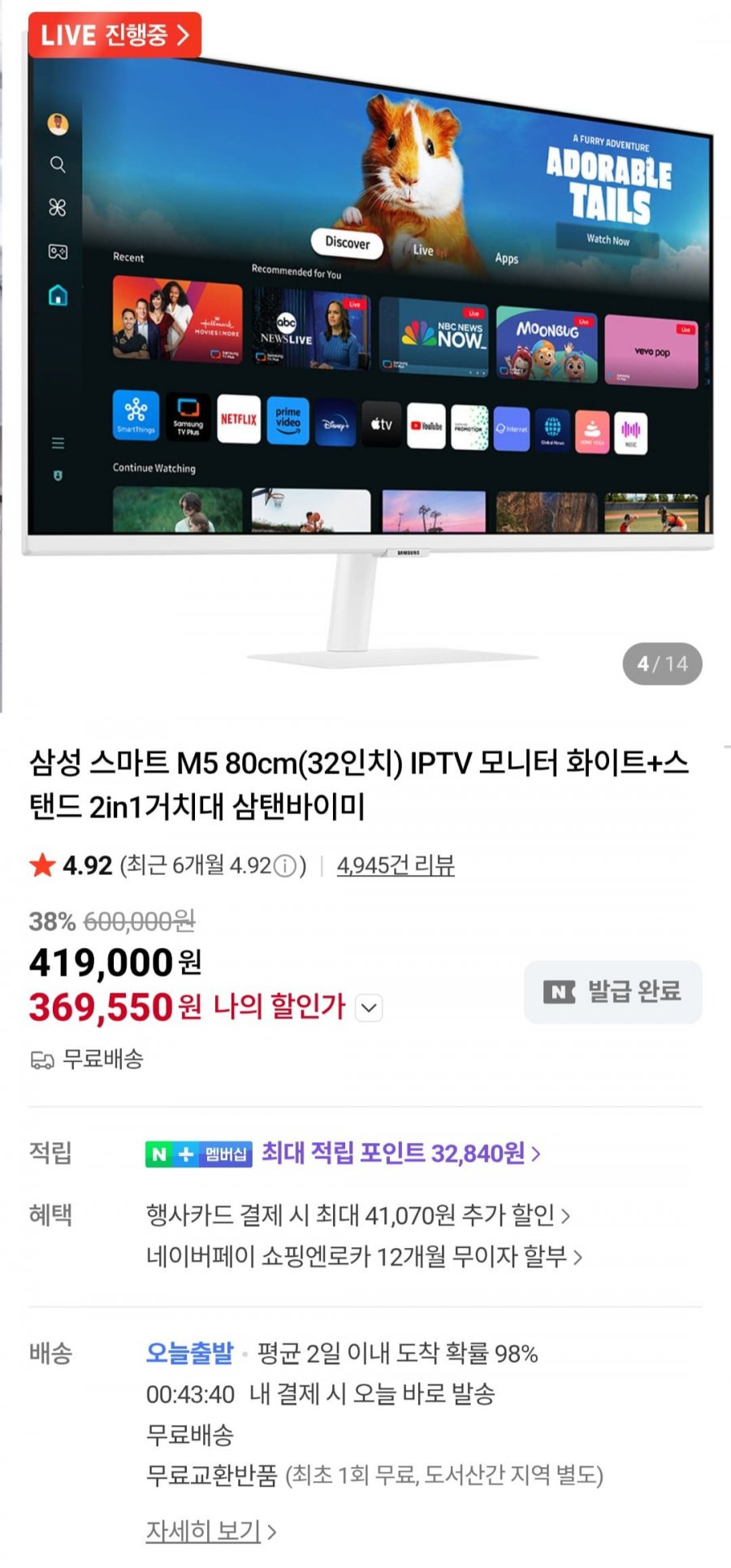View 행사카드 결제 시 추가 할인 details

coord(358,1216)
